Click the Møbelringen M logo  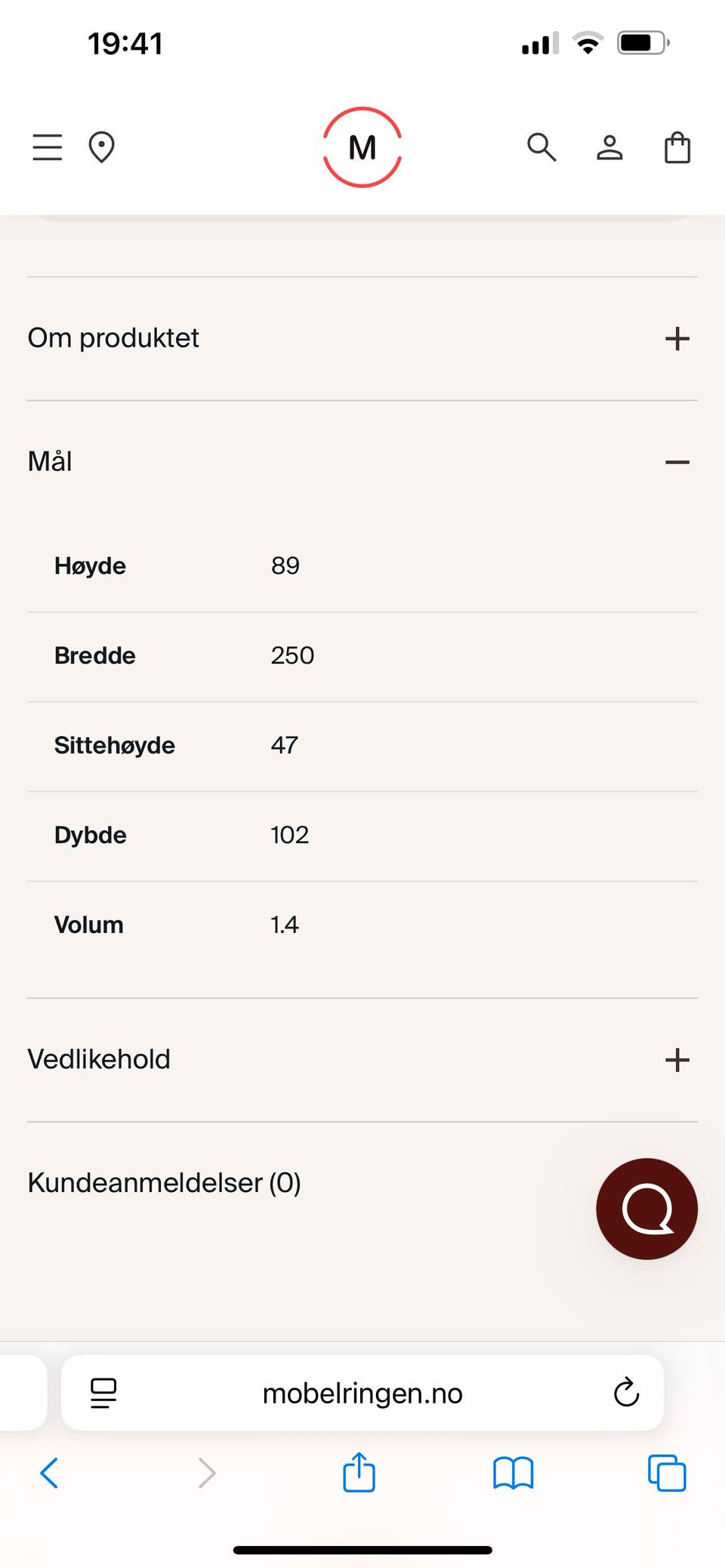pyautogui.click(x=362, y=146)
